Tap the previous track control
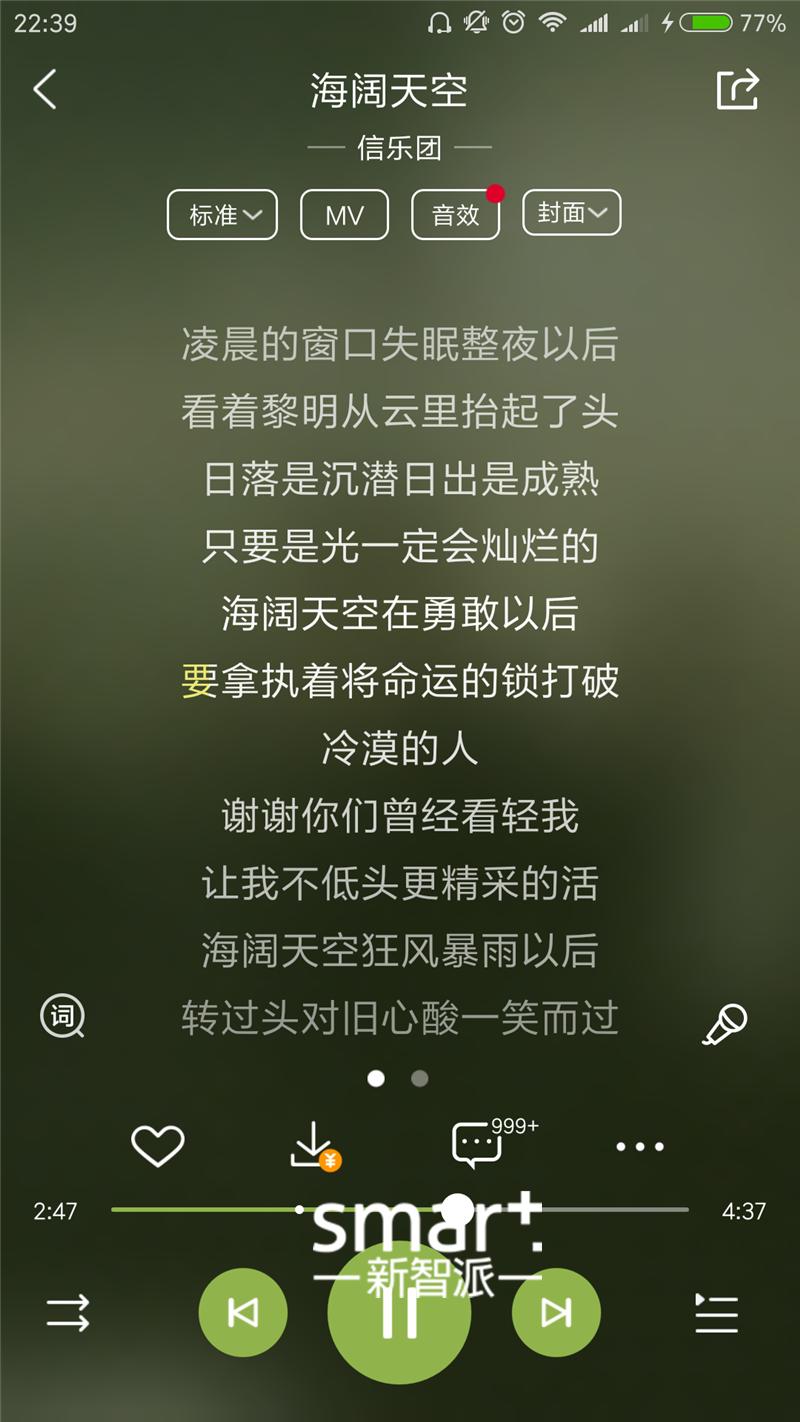This screenshot has height=1422, width=800. [x=243, y=1311]
